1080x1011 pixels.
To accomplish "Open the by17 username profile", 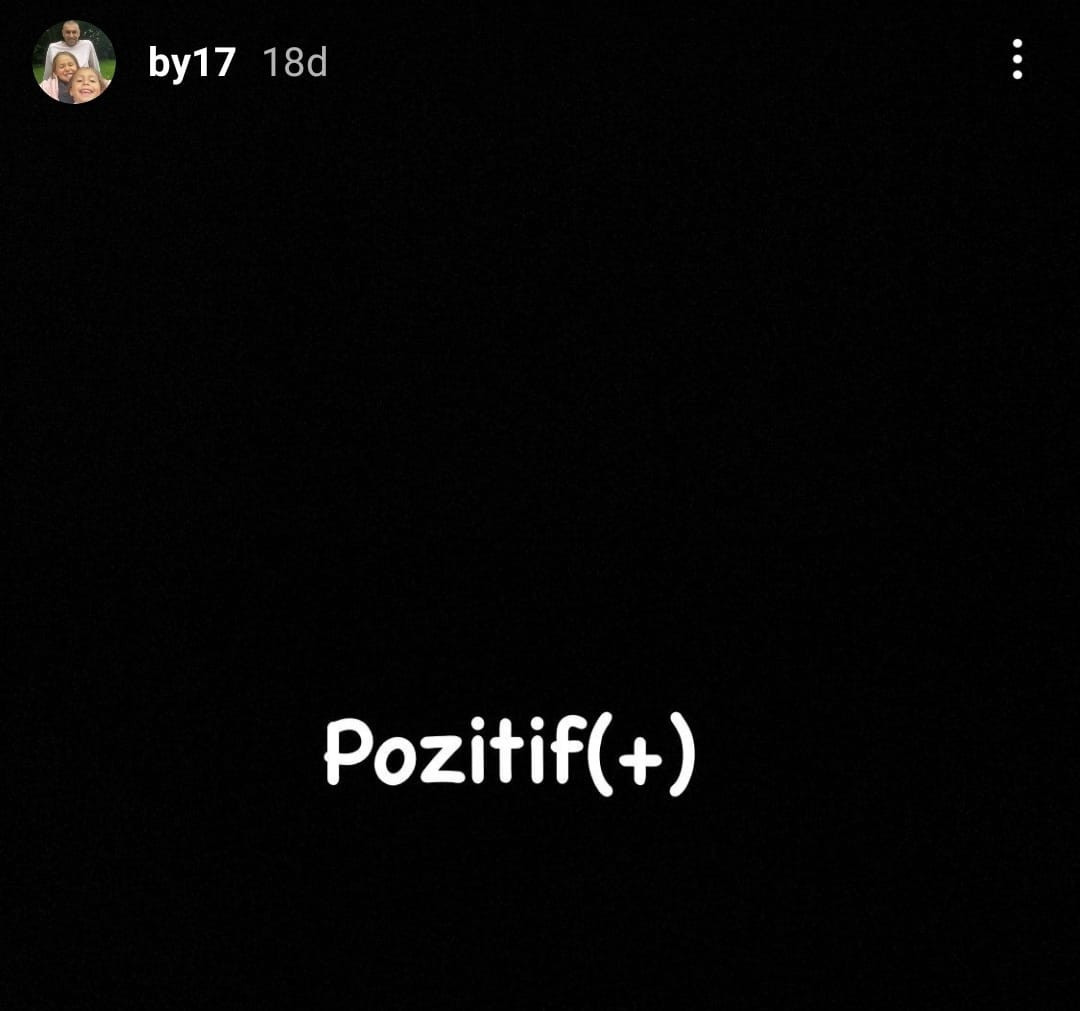I will pos(191,63).
